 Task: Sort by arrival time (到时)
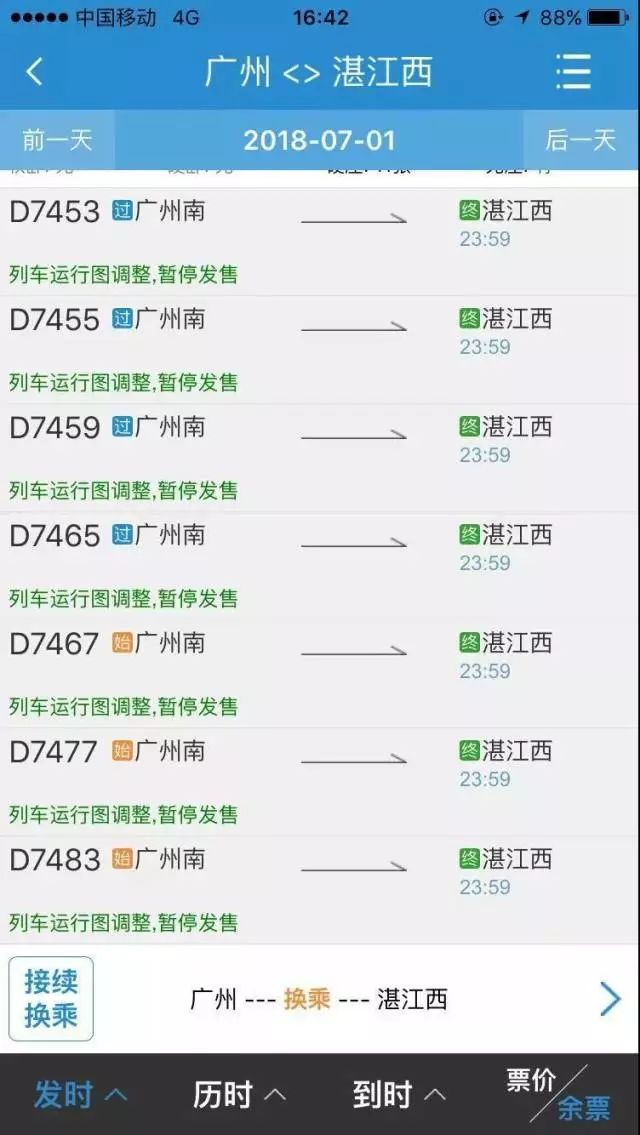coord(399,1094)
